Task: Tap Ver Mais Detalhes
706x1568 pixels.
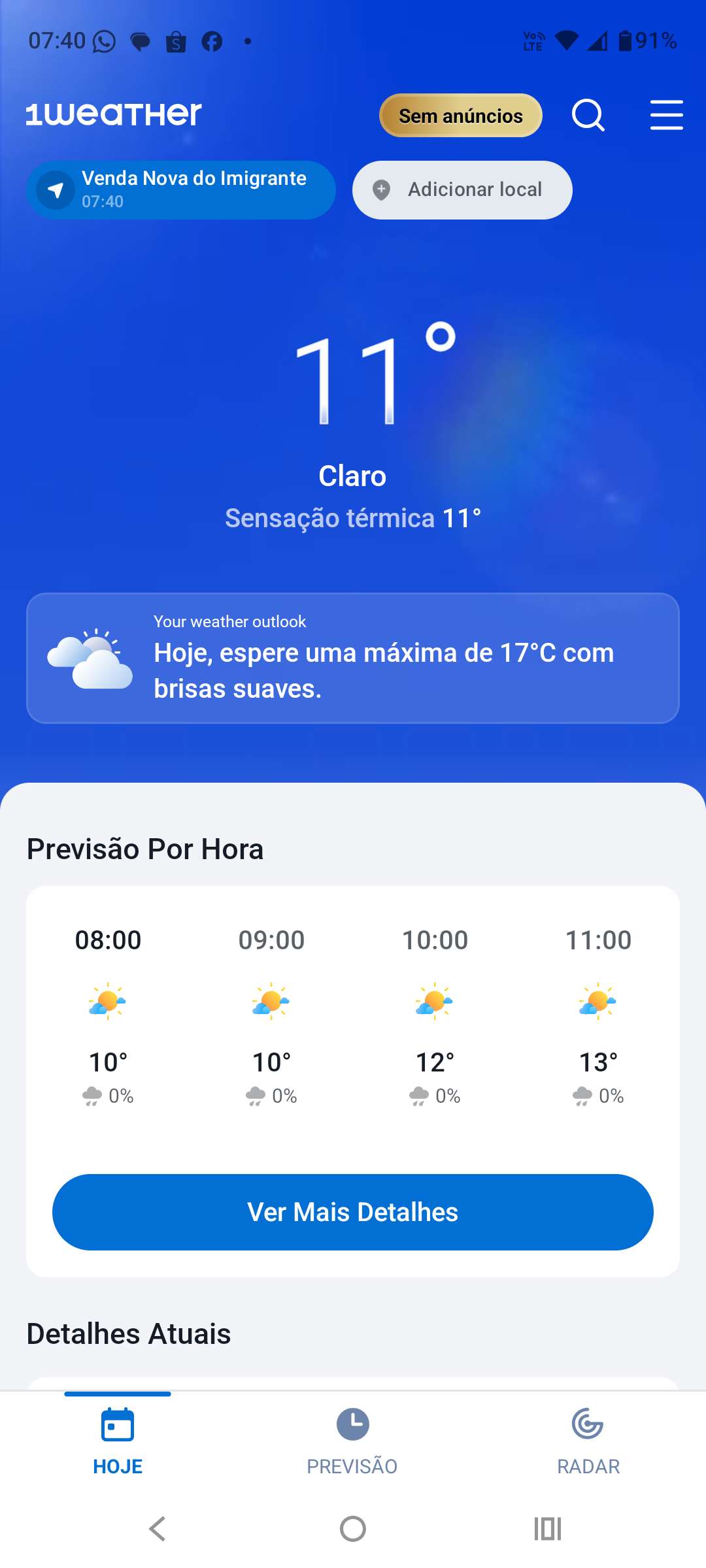Action: (353, 1212)
